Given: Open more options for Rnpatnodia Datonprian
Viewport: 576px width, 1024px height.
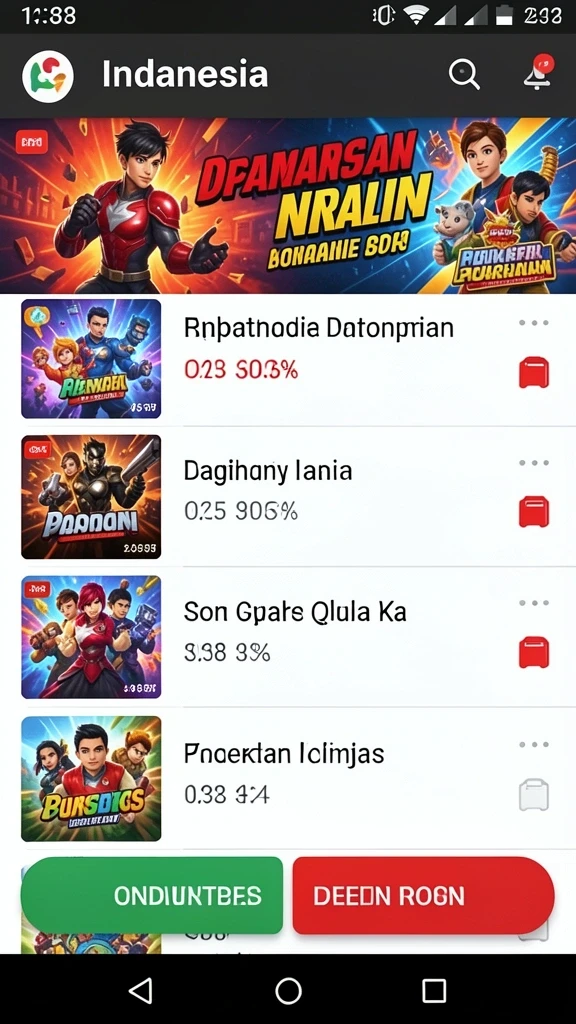Looking at the screenshot, I should click(534, 323).
